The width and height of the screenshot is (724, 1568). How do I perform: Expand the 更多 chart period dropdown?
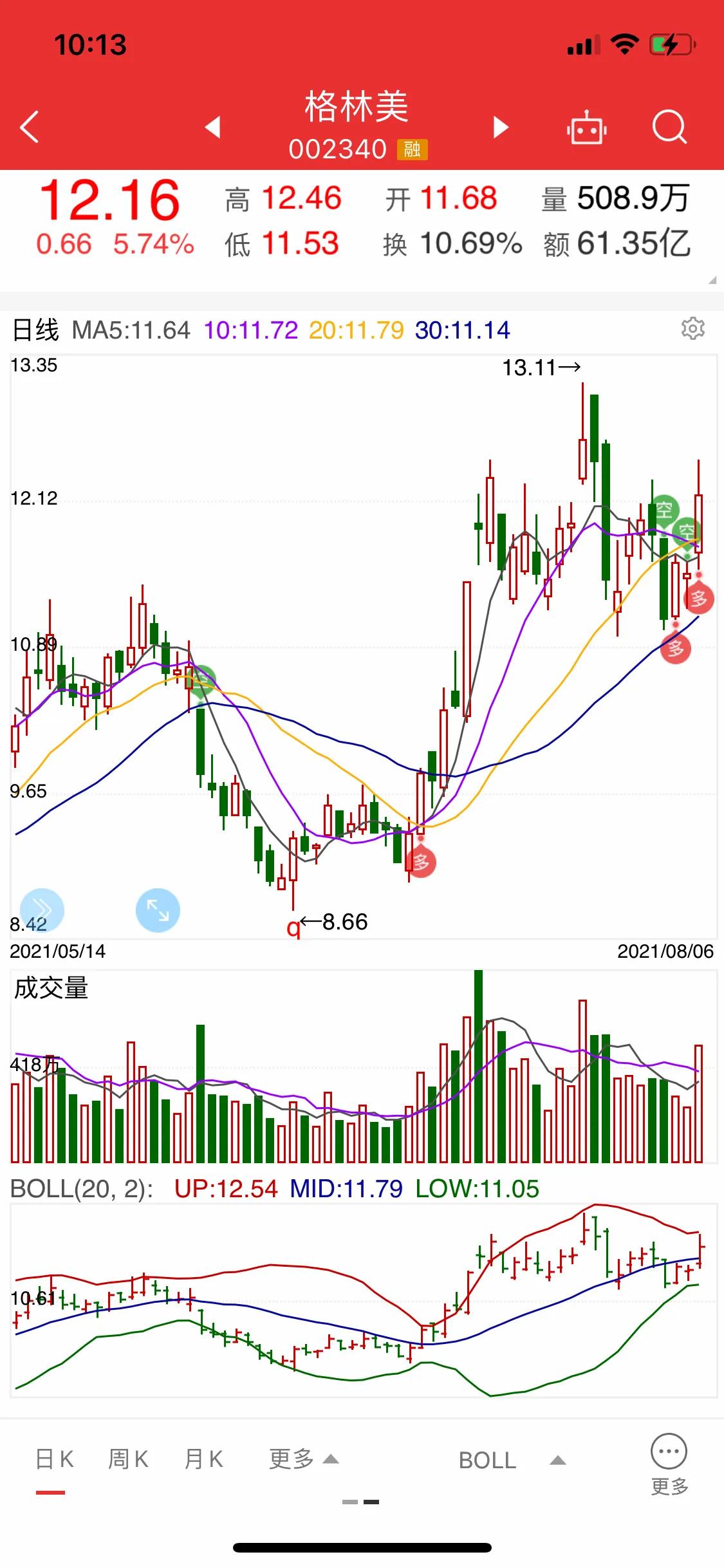[304, 1459]
